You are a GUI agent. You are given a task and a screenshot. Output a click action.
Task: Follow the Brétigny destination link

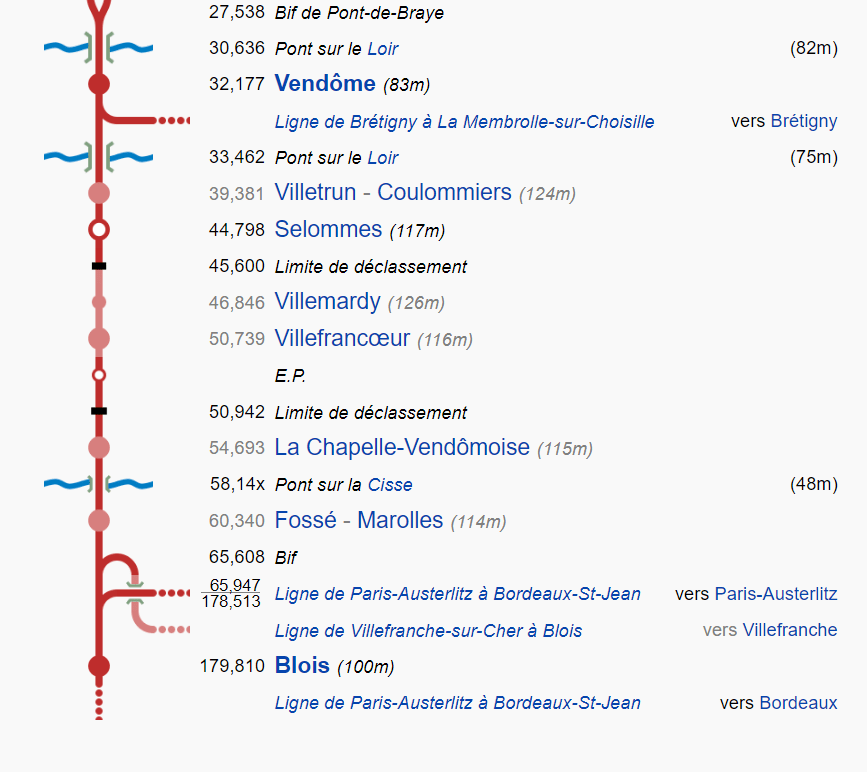pos(803,121)
